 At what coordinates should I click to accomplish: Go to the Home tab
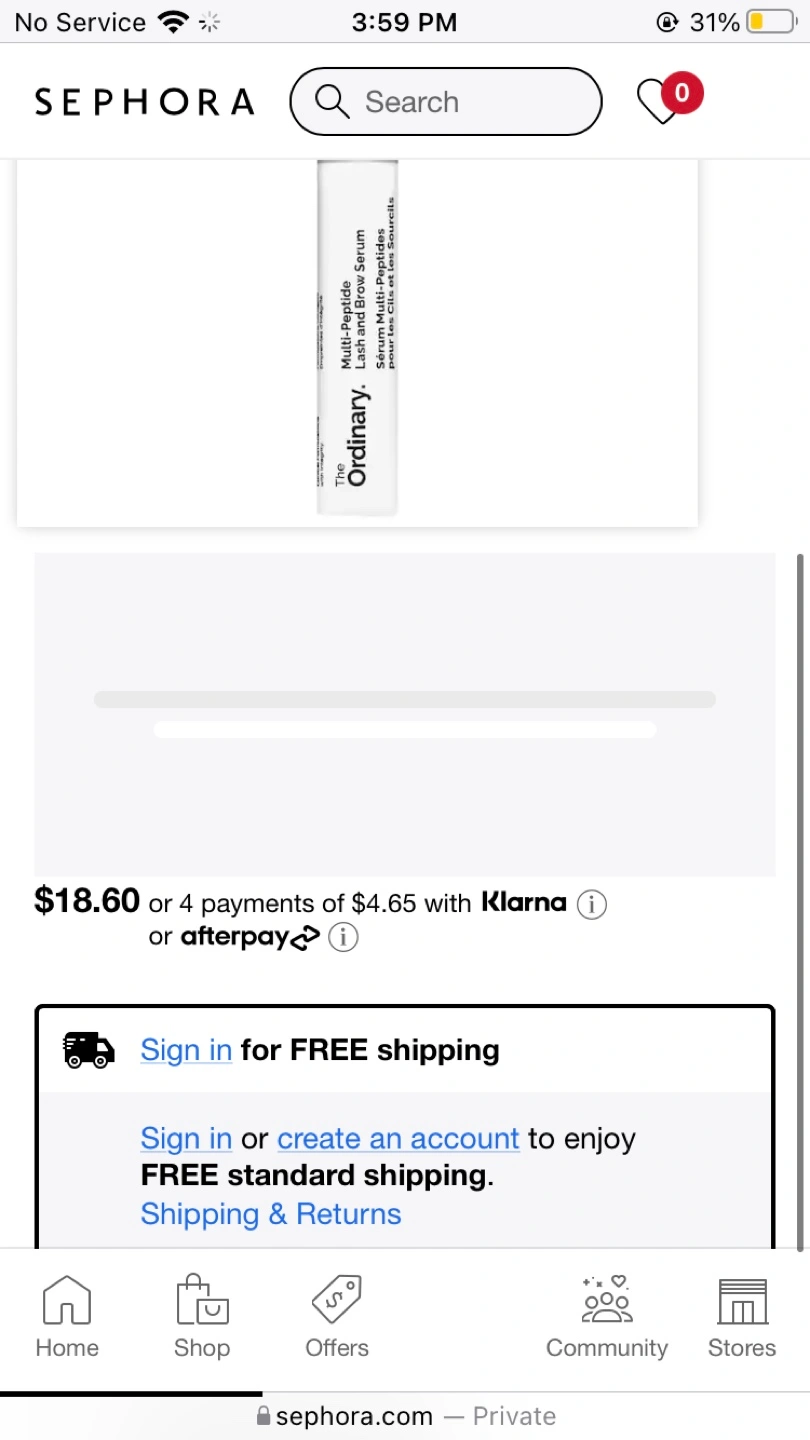click(x=67, y=1318)
